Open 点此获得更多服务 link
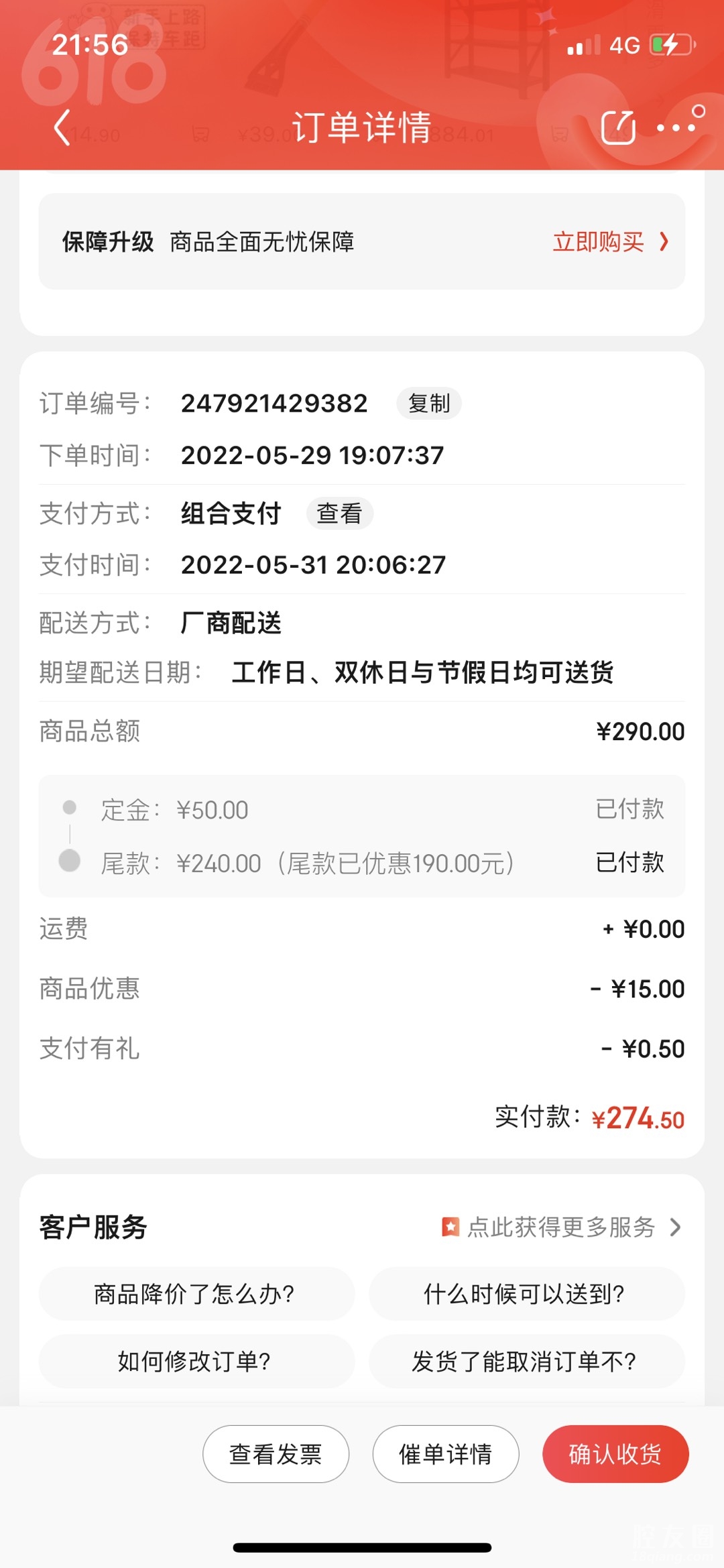Image resolution: width=724 pixels, height=1568 pixels. point(560,1227)
